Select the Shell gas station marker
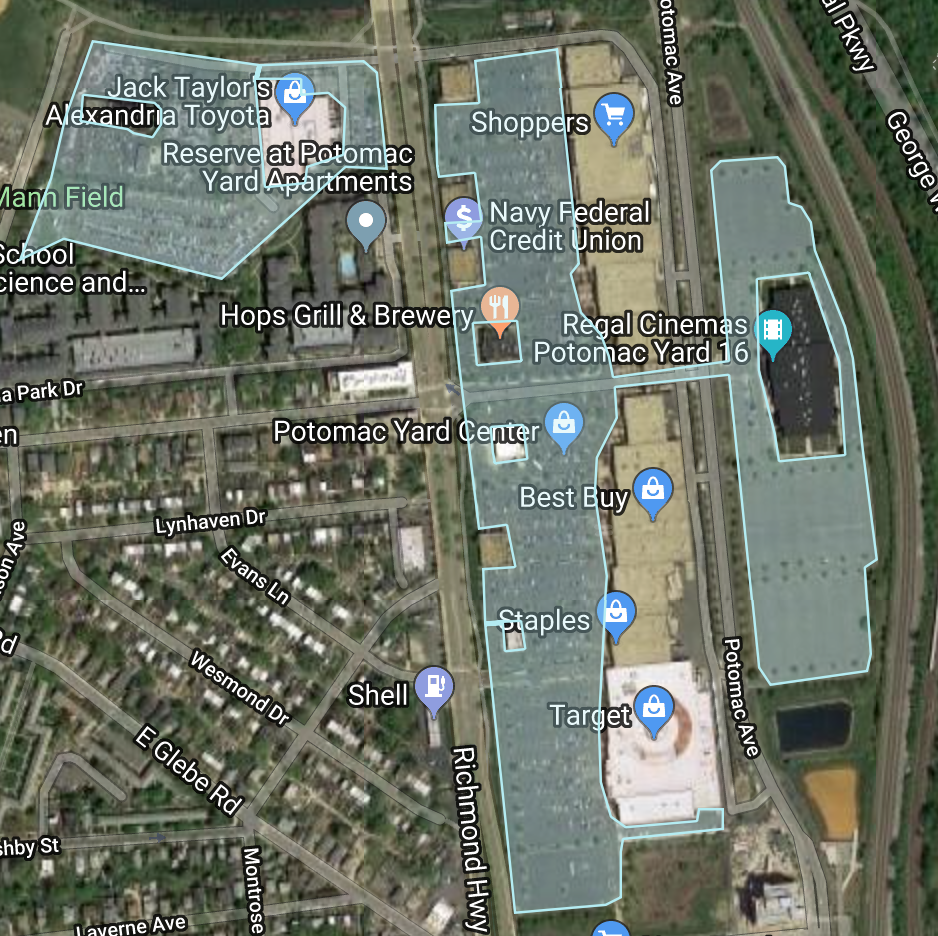Viewport: 938px width, 936px height. (433, 688)
